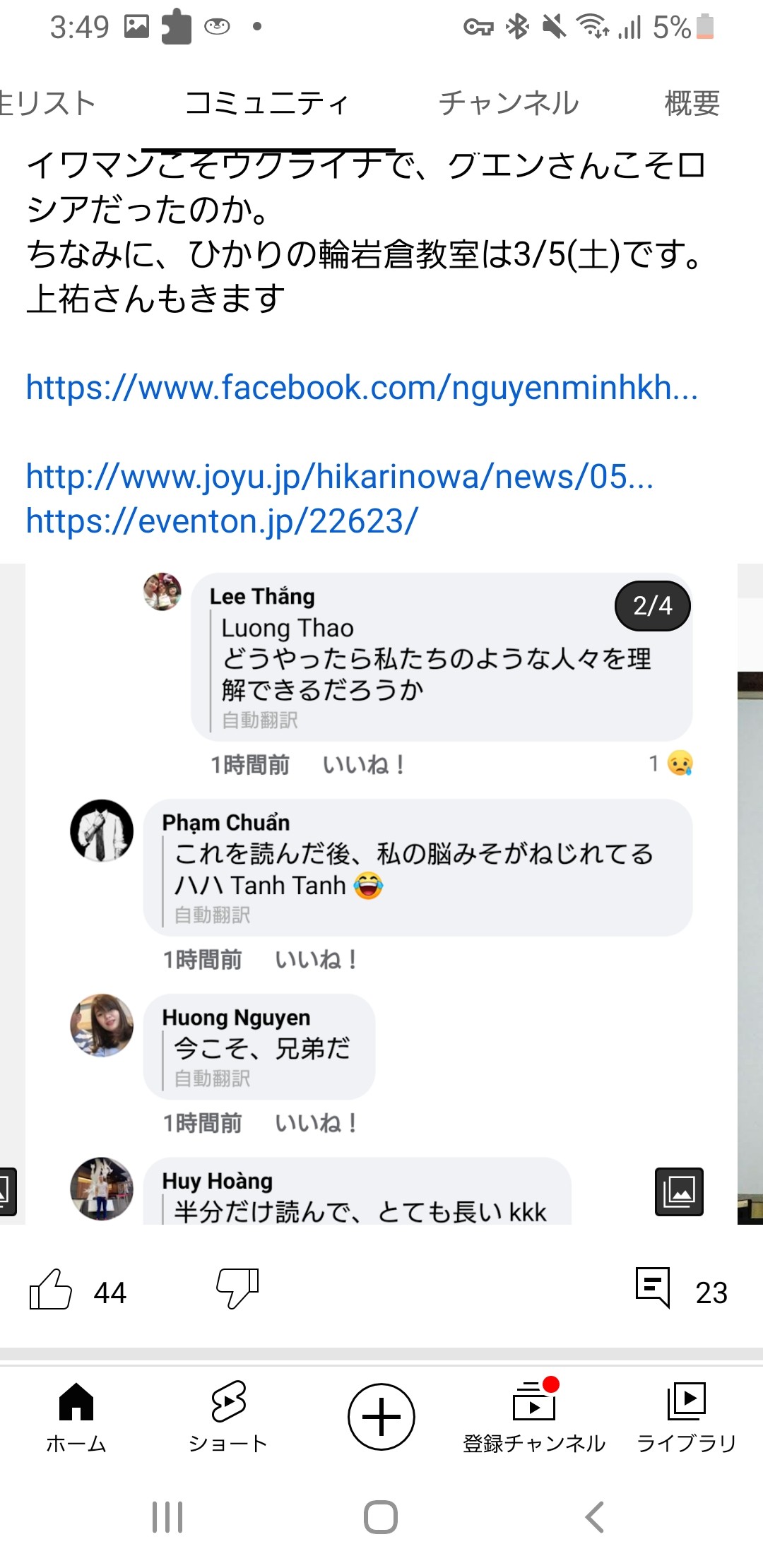
Task: Switch to the チャンネル tab
Action: click(509, 104)
